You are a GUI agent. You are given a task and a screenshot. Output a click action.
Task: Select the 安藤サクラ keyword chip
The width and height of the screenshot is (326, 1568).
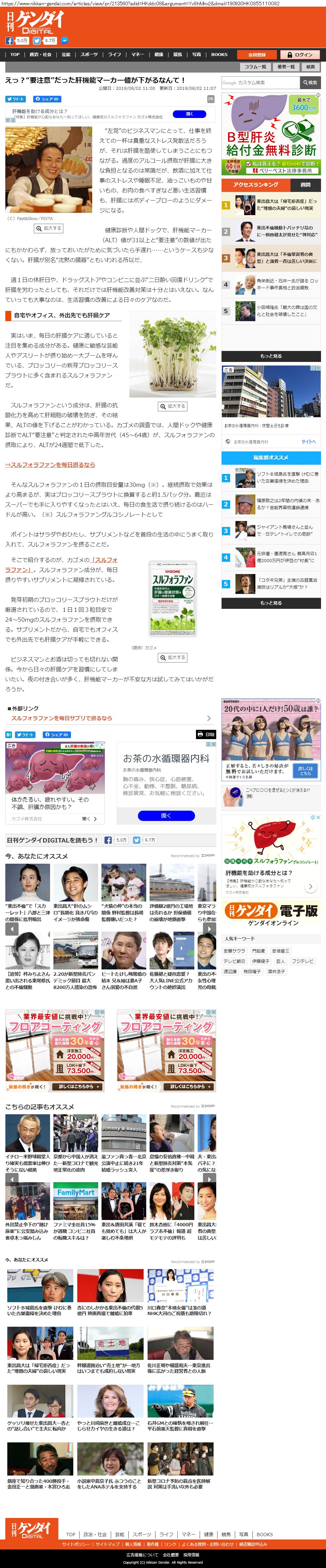coord(234,951)
